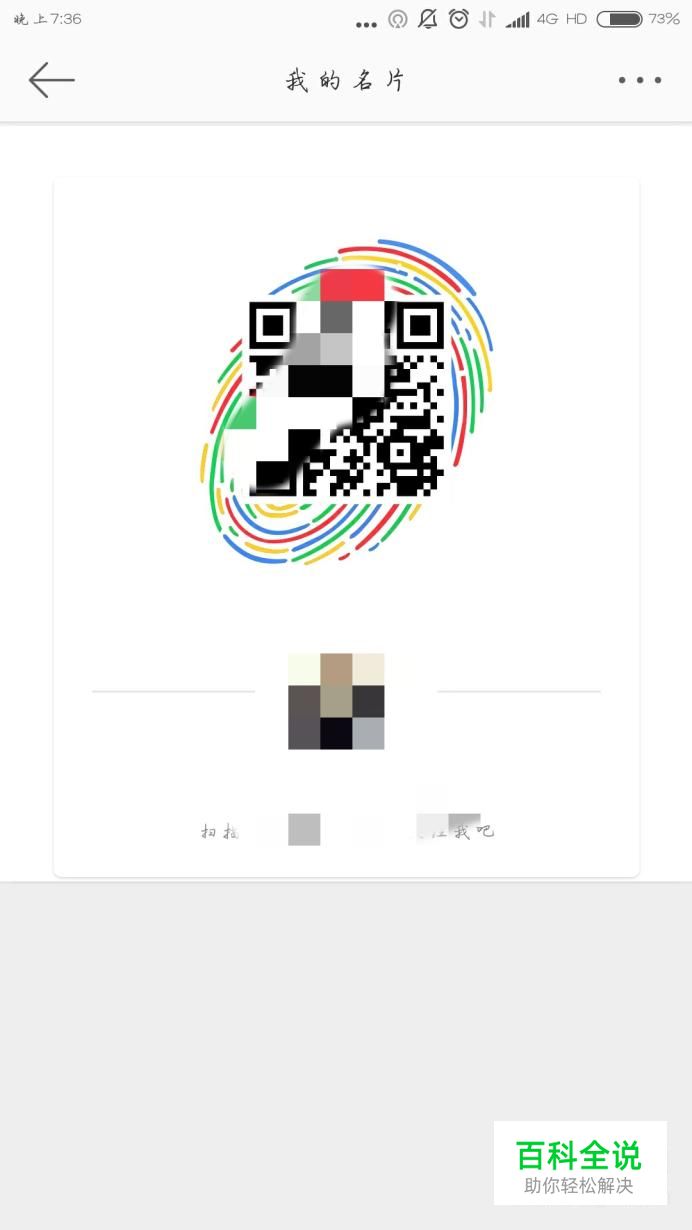Open the three-dot overflow menu
Screen dimensions: 692x1230
(x=640, y=80)
